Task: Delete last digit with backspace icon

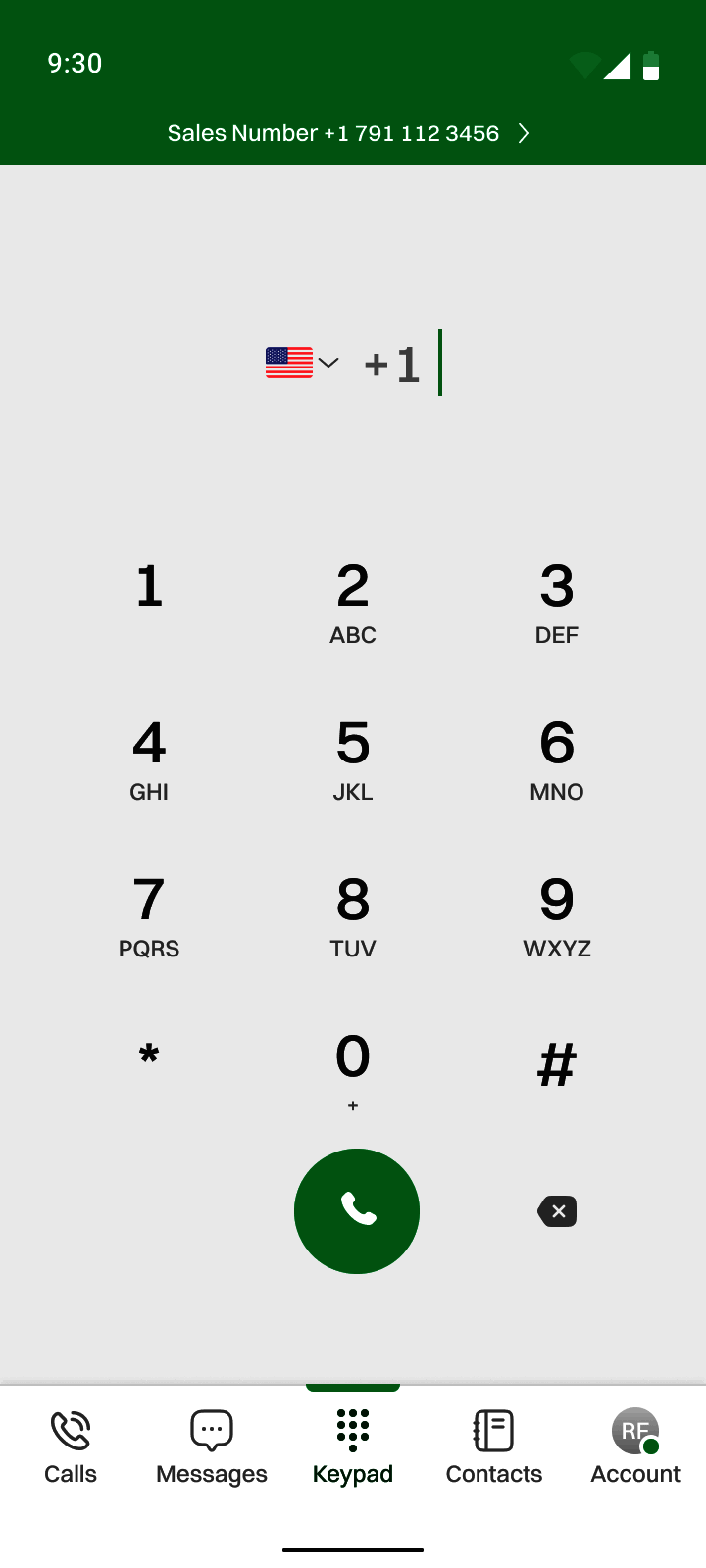Action: (557, 1211)
